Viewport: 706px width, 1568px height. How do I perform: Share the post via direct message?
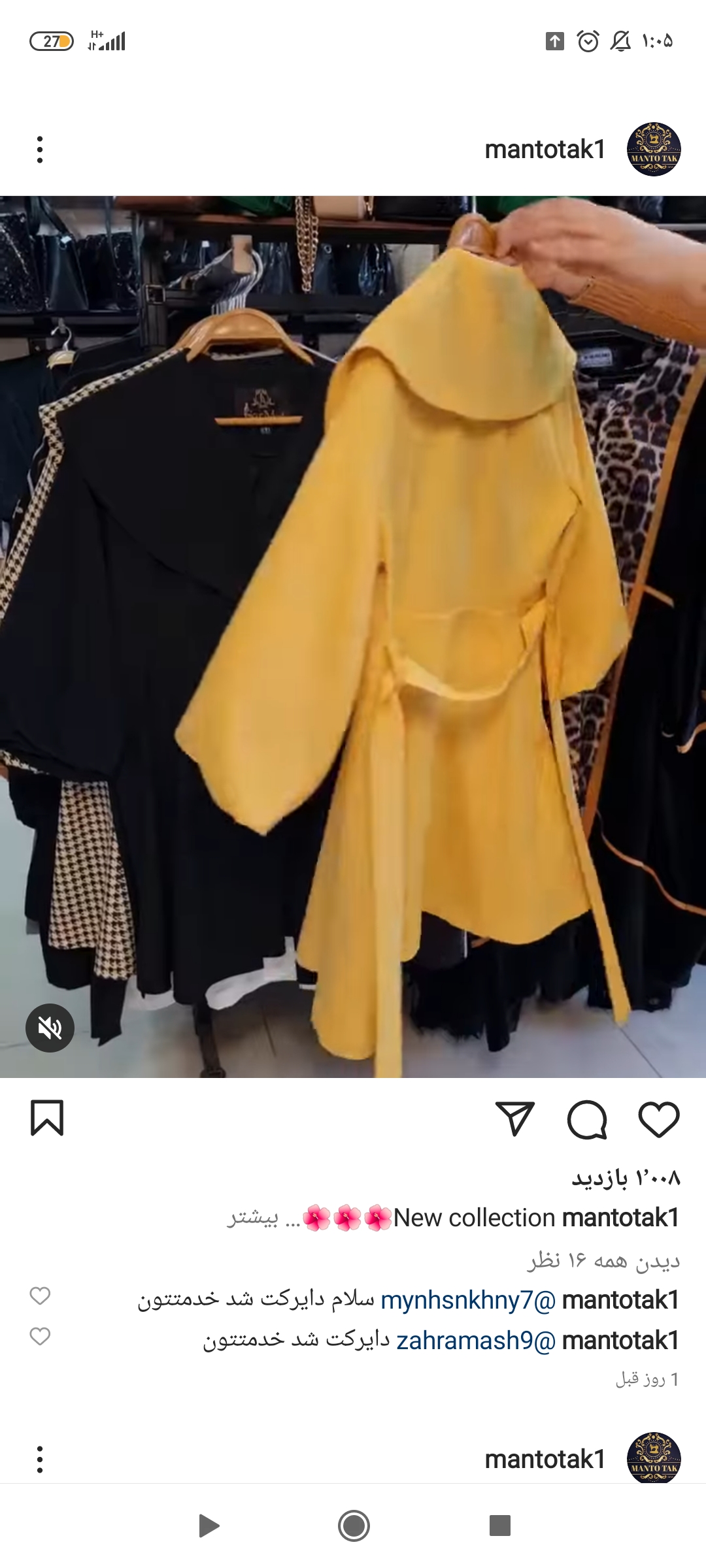[515, 1119]
